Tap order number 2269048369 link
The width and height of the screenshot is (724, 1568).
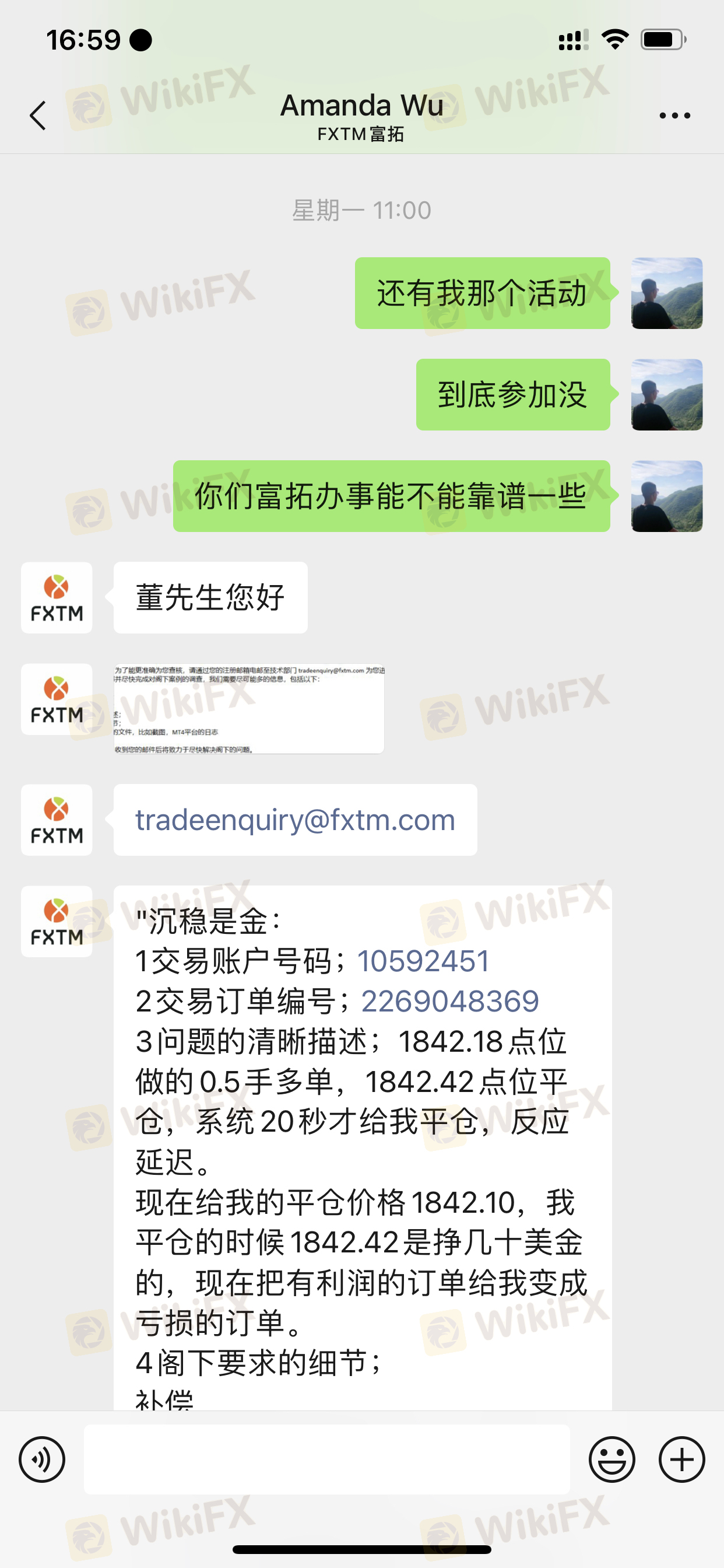pyautogui.click(x=449, y=1002)
